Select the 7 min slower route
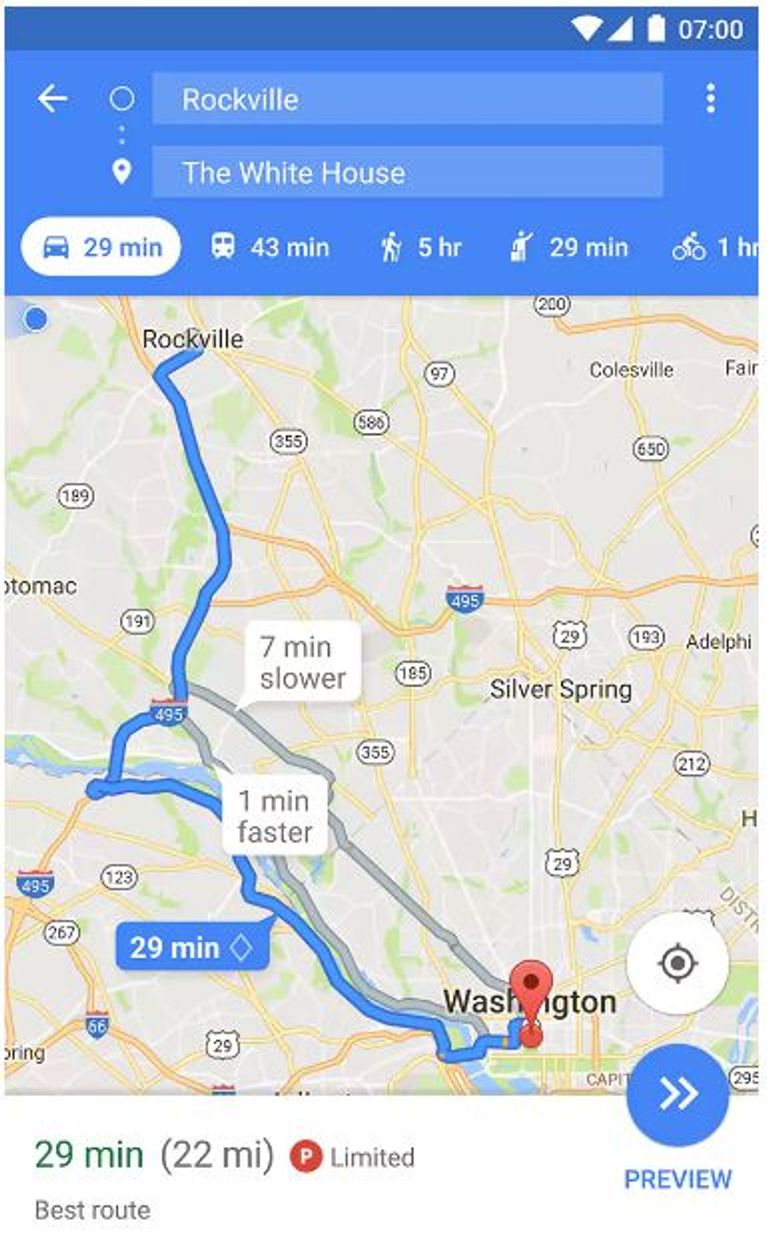 [302, 662]
